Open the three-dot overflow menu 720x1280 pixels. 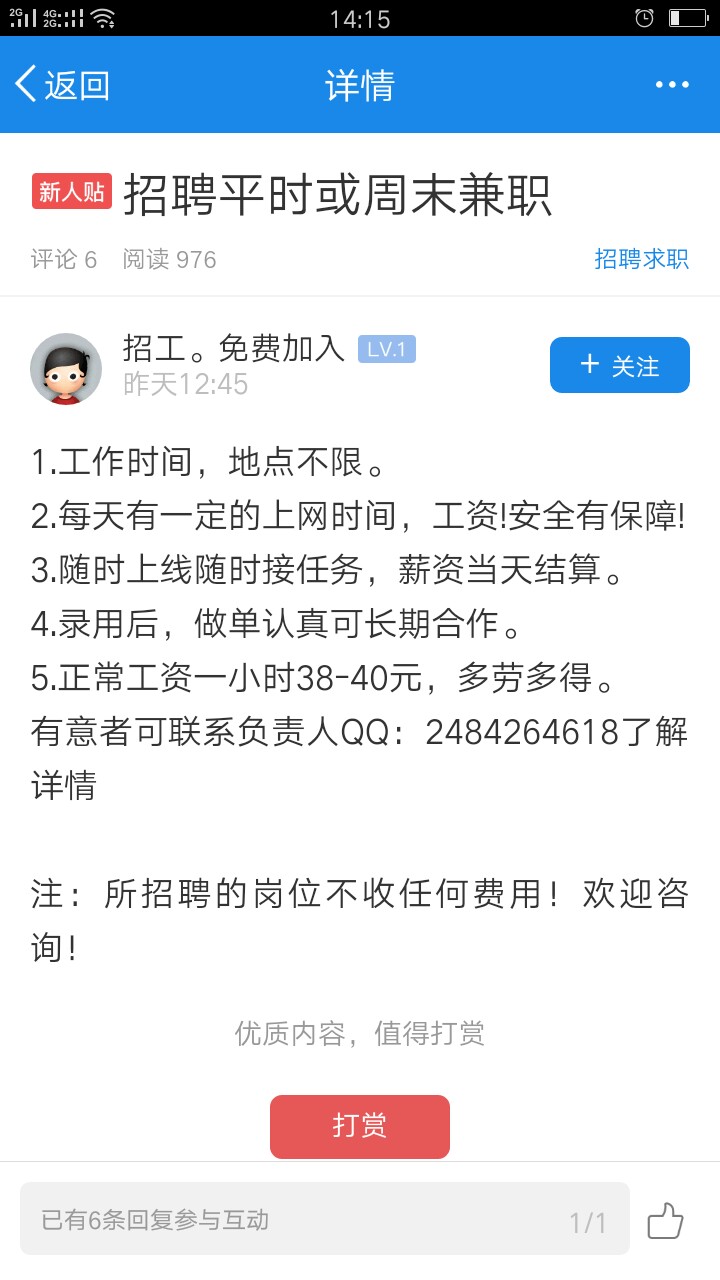[x=672, y=85]
